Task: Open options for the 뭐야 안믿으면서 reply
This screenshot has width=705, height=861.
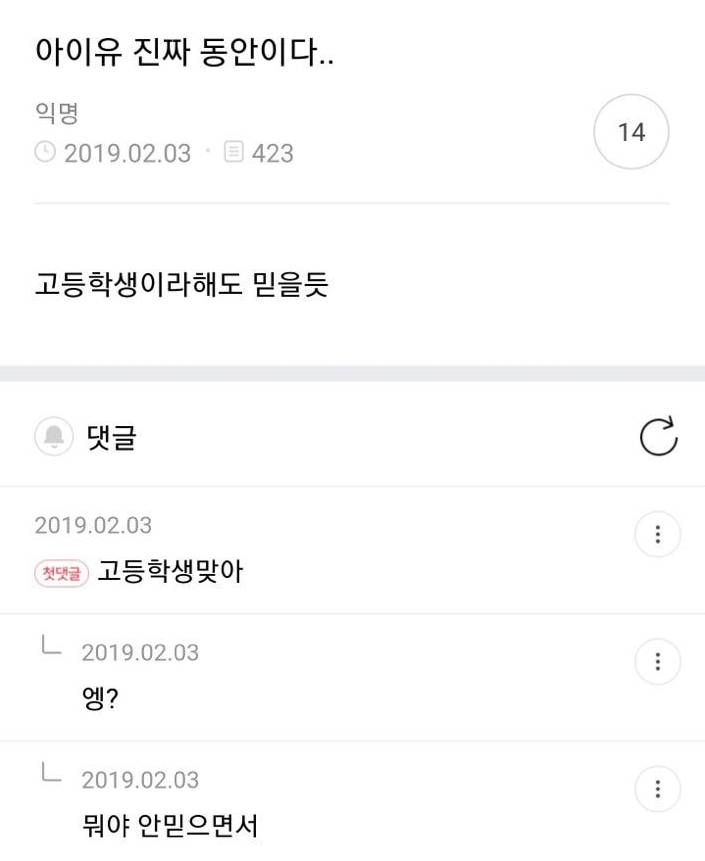Action: (x=657, y=789)
